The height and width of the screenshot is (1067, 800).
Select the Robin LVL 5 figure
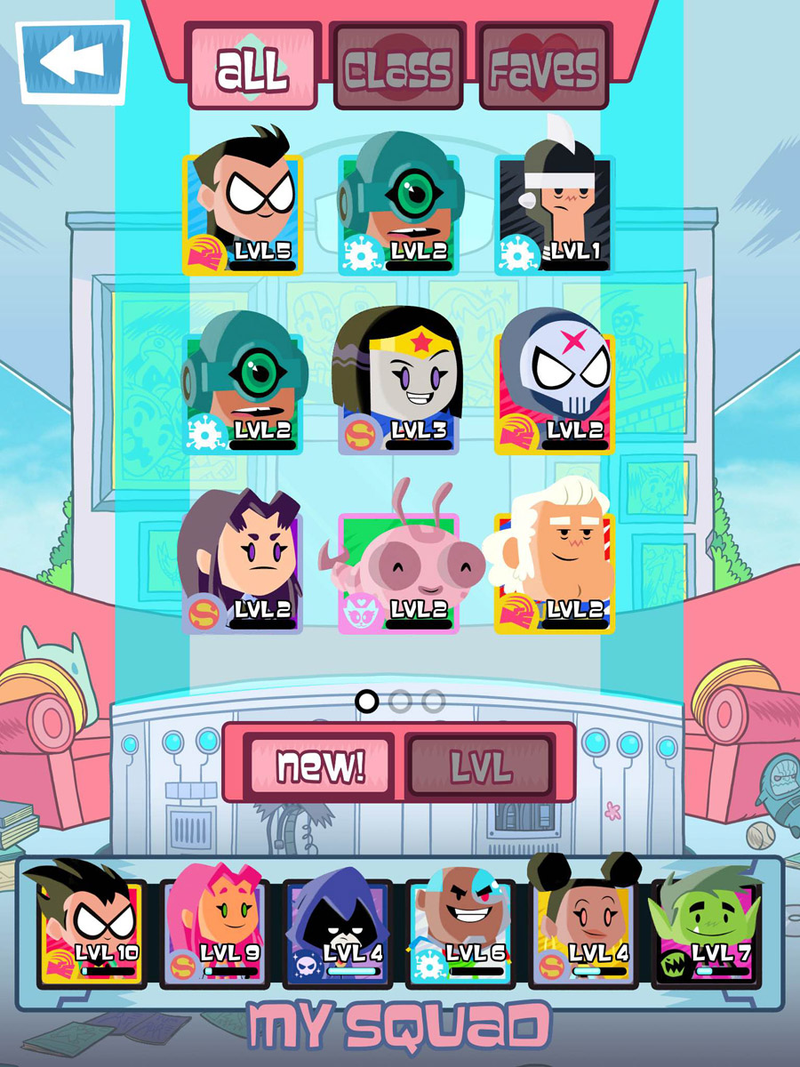coord(243,211)
